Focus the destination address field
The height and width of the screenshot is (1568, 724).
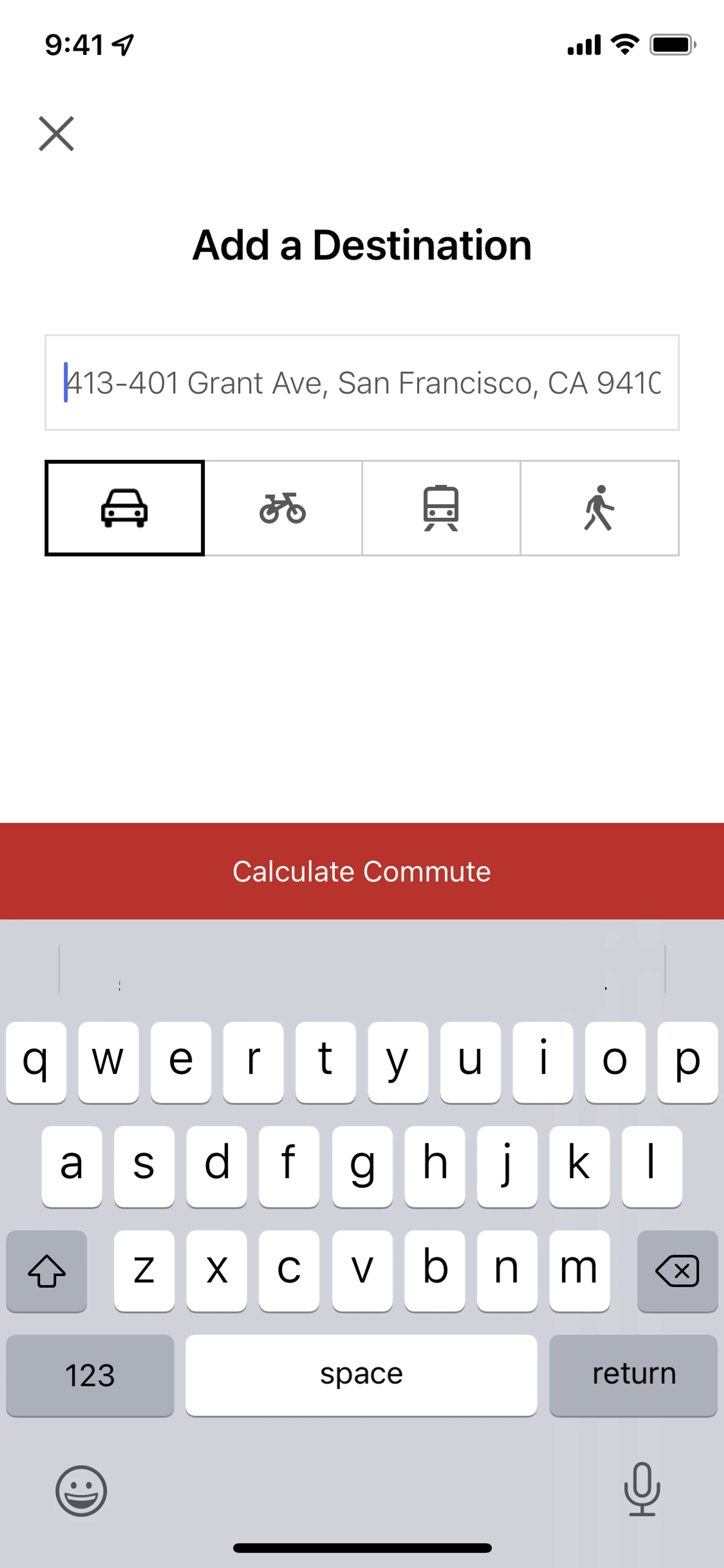(361, 382)
